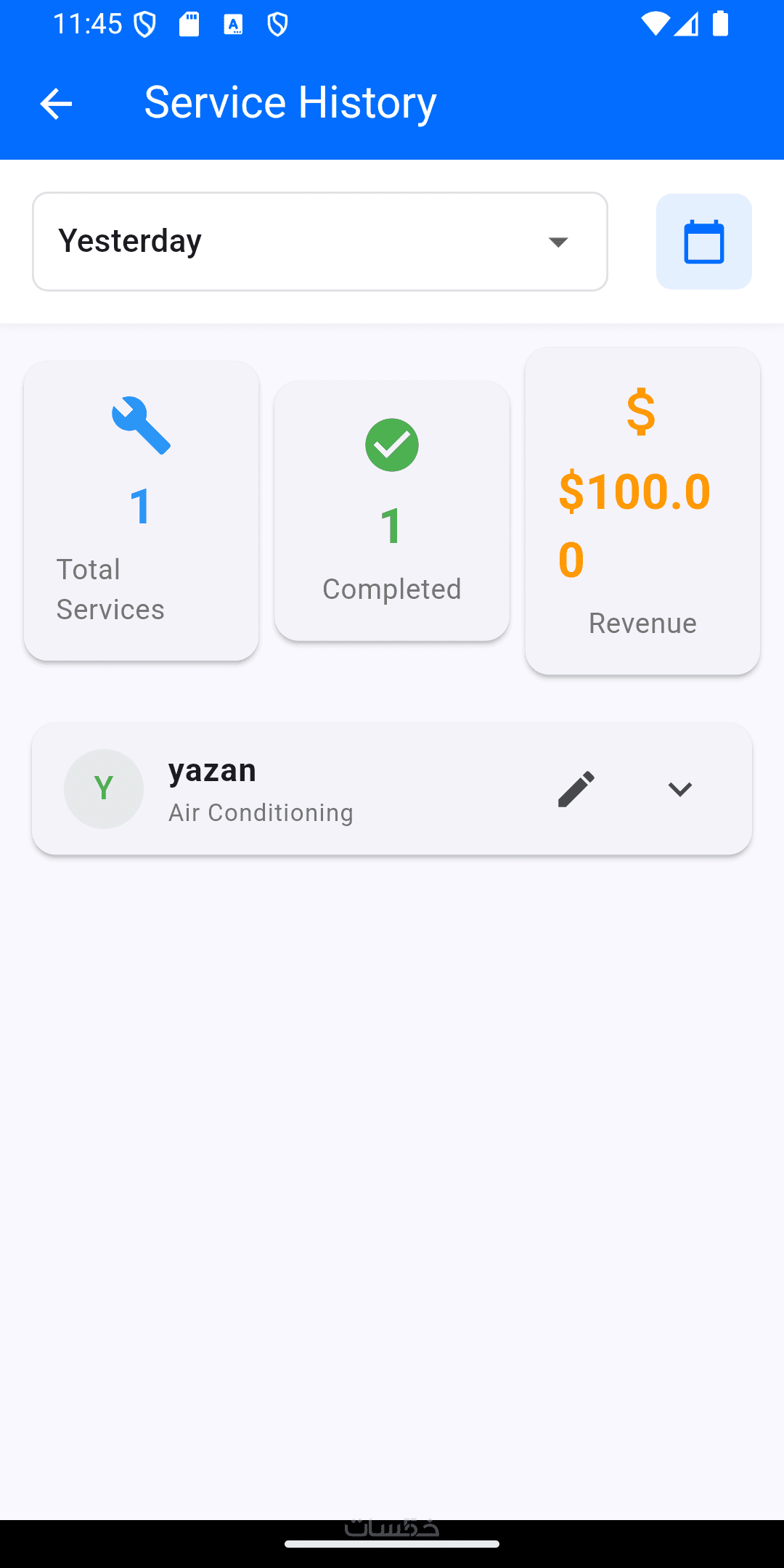Image resolution: width=784 pixels, height=1568 pixels.
Task: Open the Yesterday date range dropdown
Action: 320,242
